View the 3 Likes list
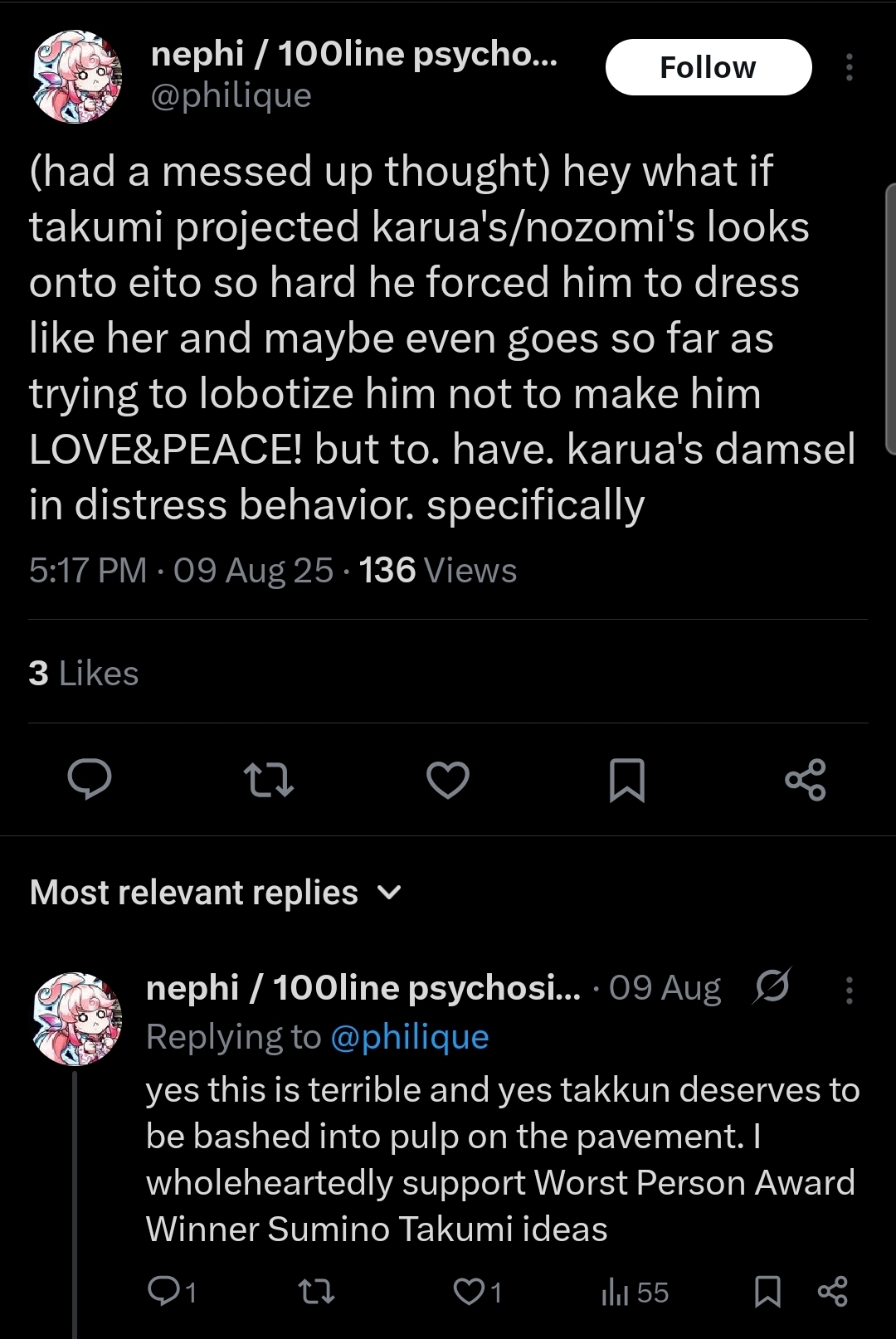Viewport: 896px width, 1339px height. 84,673
